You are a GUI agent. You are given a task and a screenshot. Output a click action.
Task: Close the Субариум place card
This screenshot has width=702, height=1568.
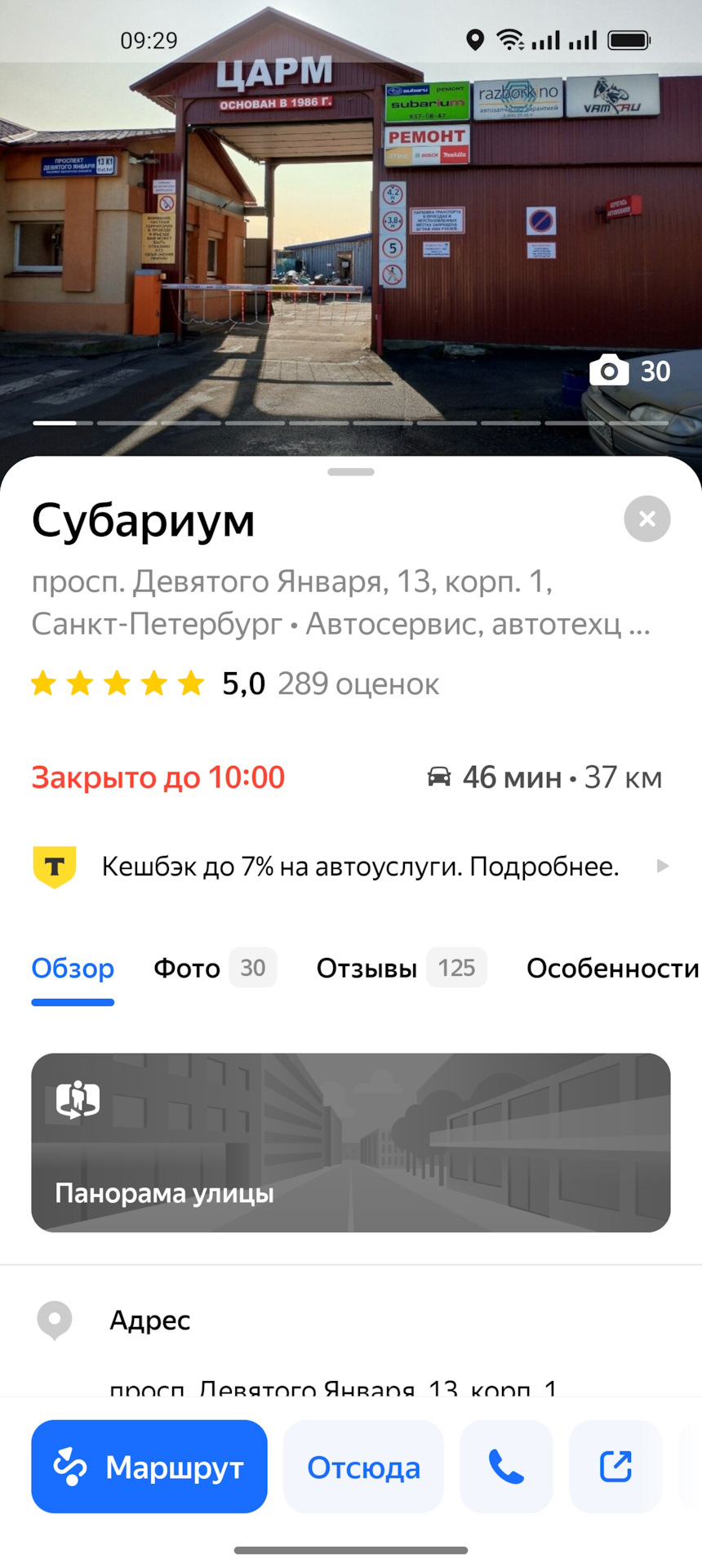pos(646,519)
